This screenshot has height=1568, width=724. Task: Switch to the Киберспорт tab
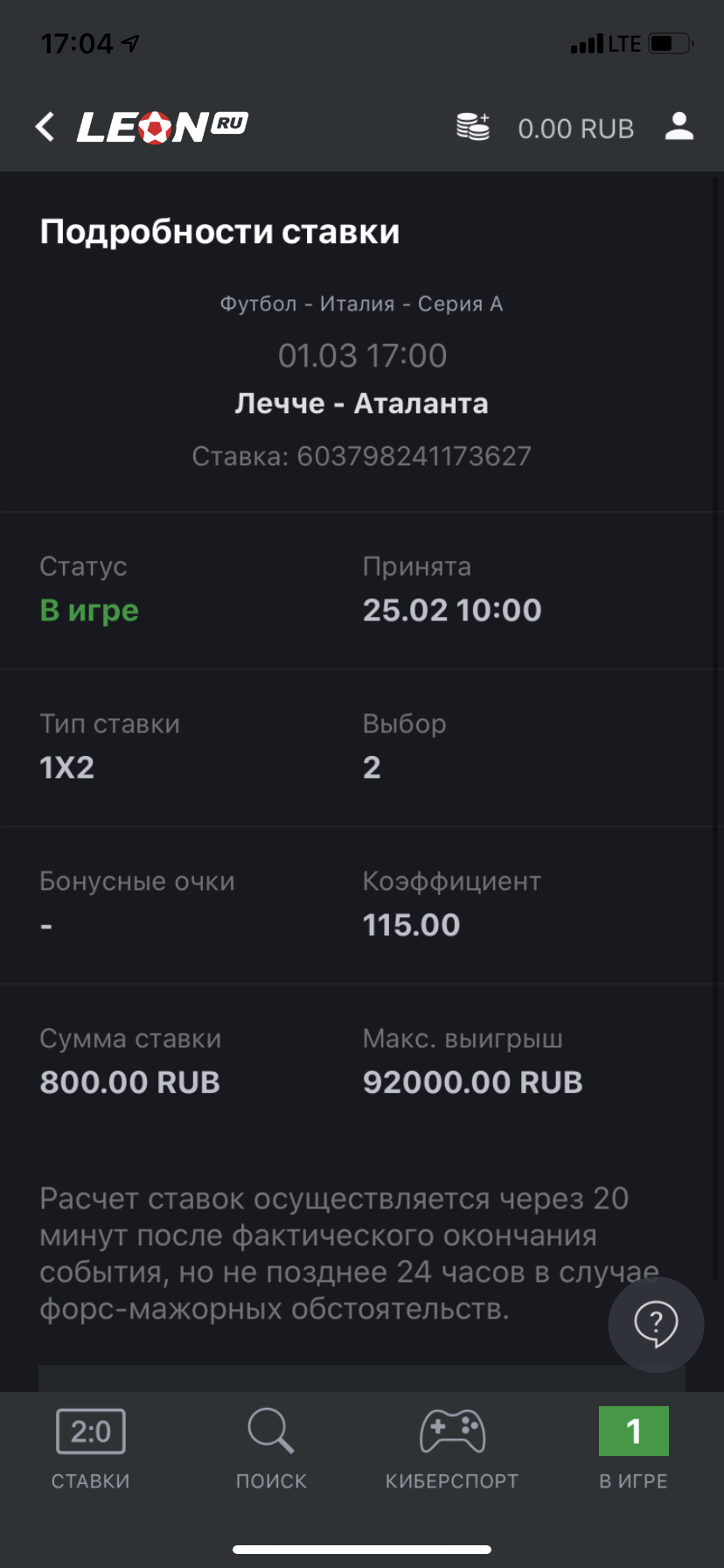click(x=452, y=1449)
